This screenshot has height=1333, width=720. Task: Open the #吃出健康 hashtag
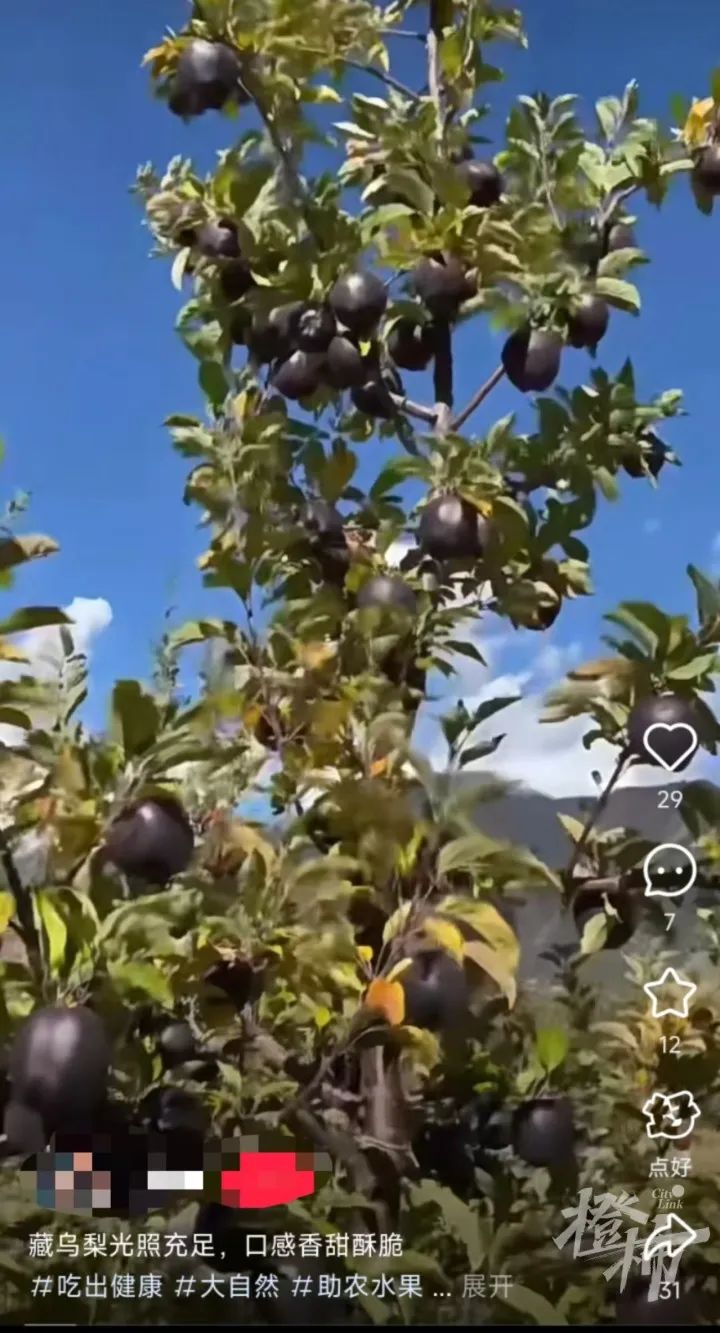click(x=97, y=1287)
